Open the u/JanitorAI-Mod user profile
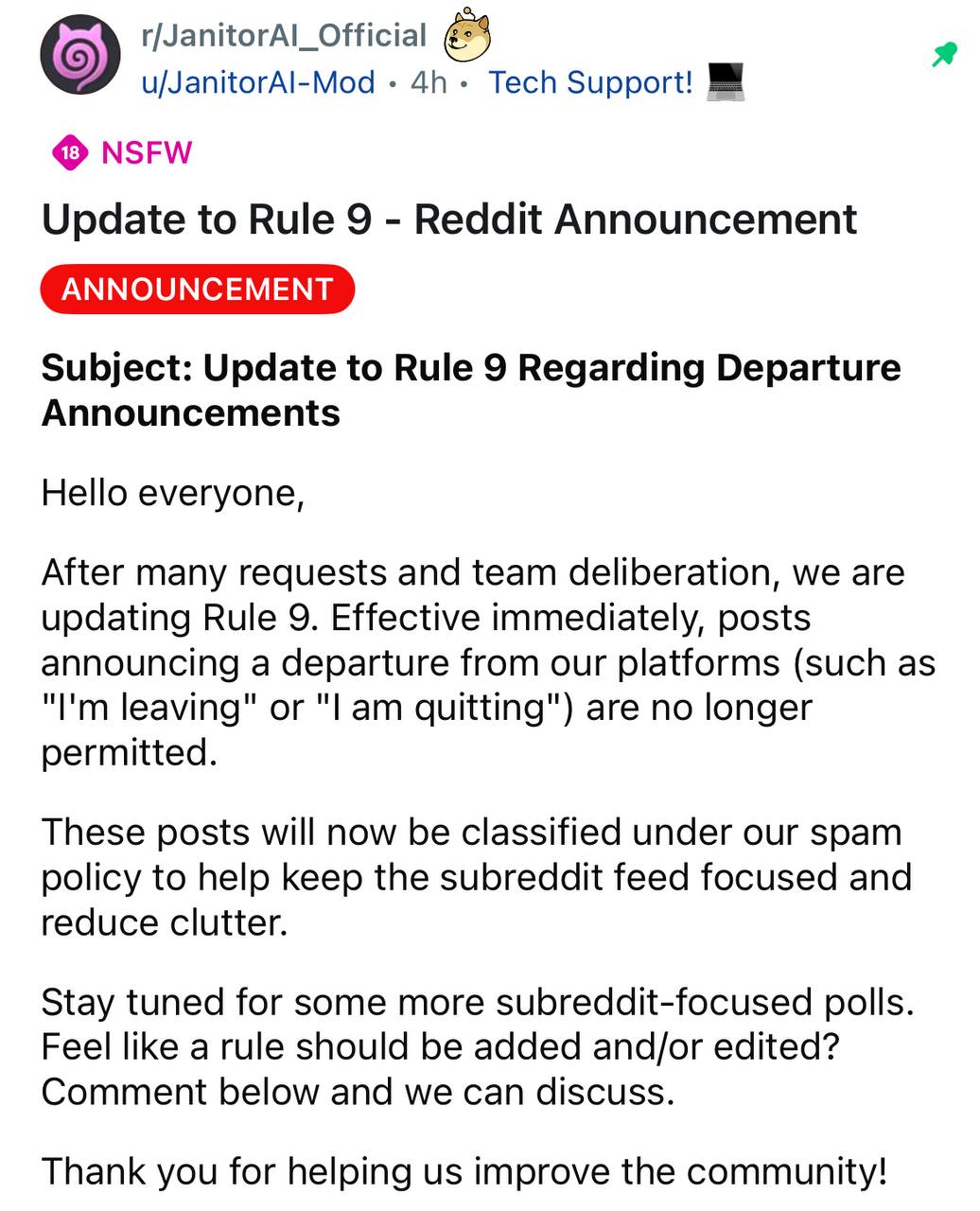980x1211 pixels. click(x=257, y=82)
